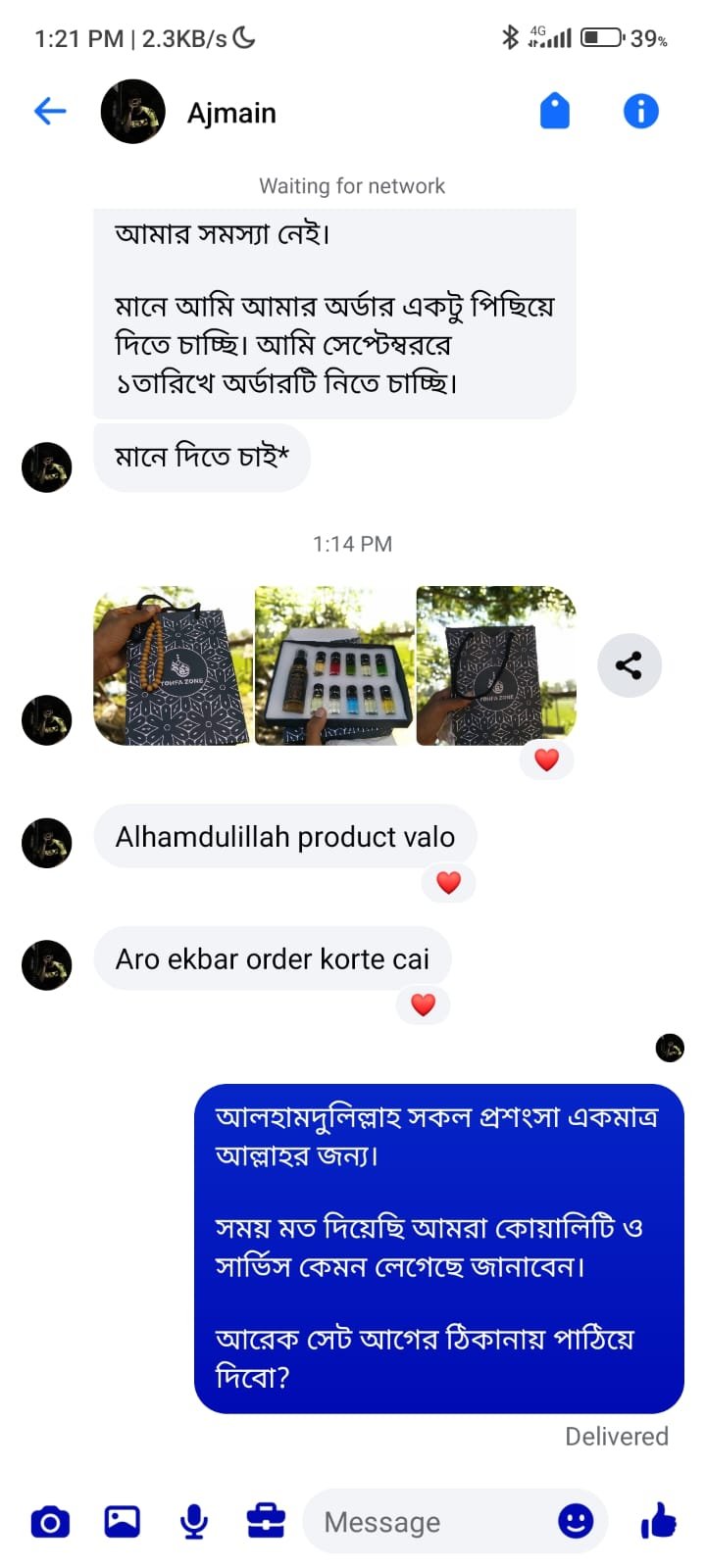Image resolution: width=706 pixels, height=1568 pixels.
Task: Open the photo with prayer beads
Action: pos(173,665)
